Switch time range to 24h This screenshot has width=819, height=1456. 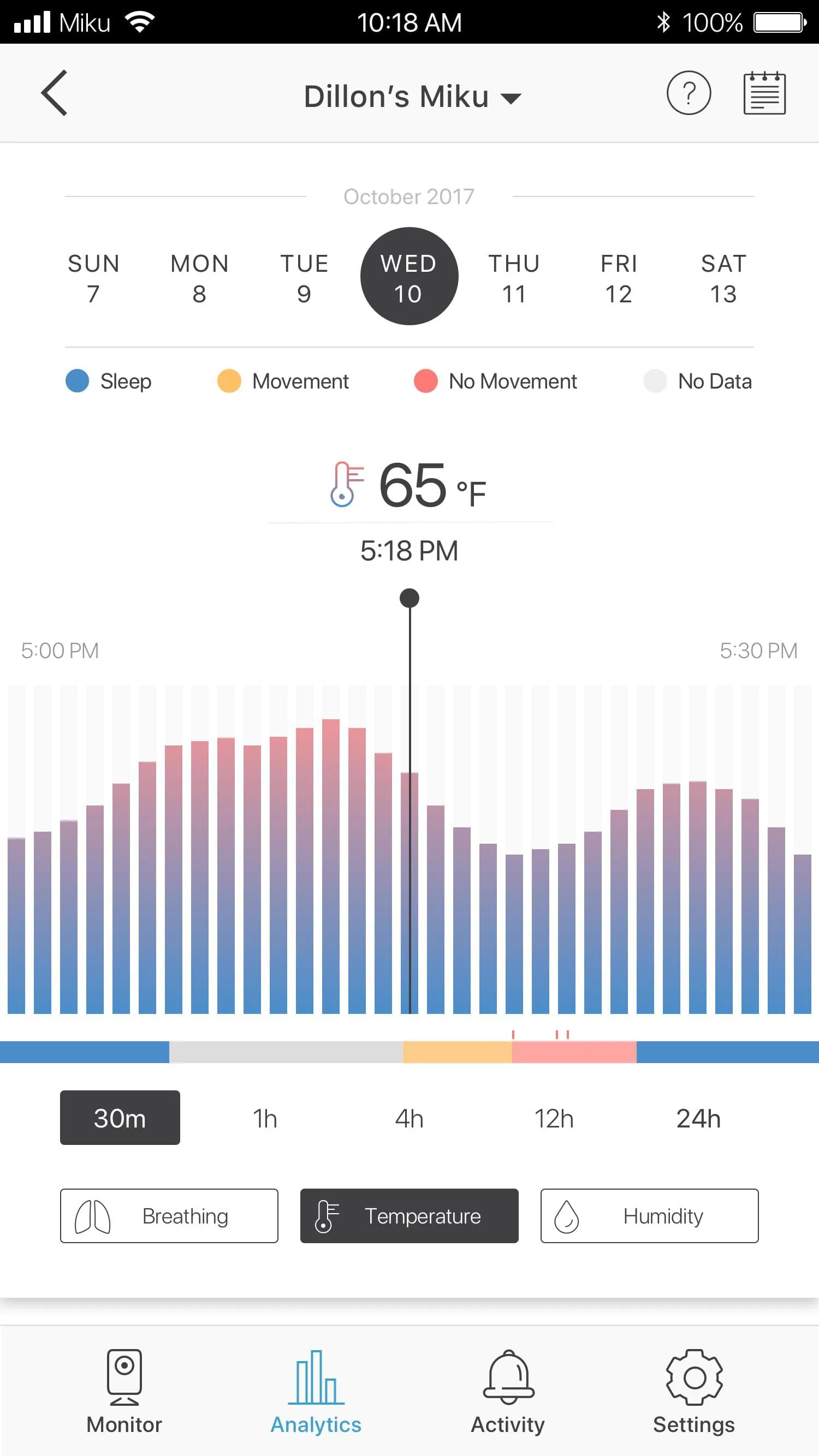pyautogui.click(x=698, y=1119)
